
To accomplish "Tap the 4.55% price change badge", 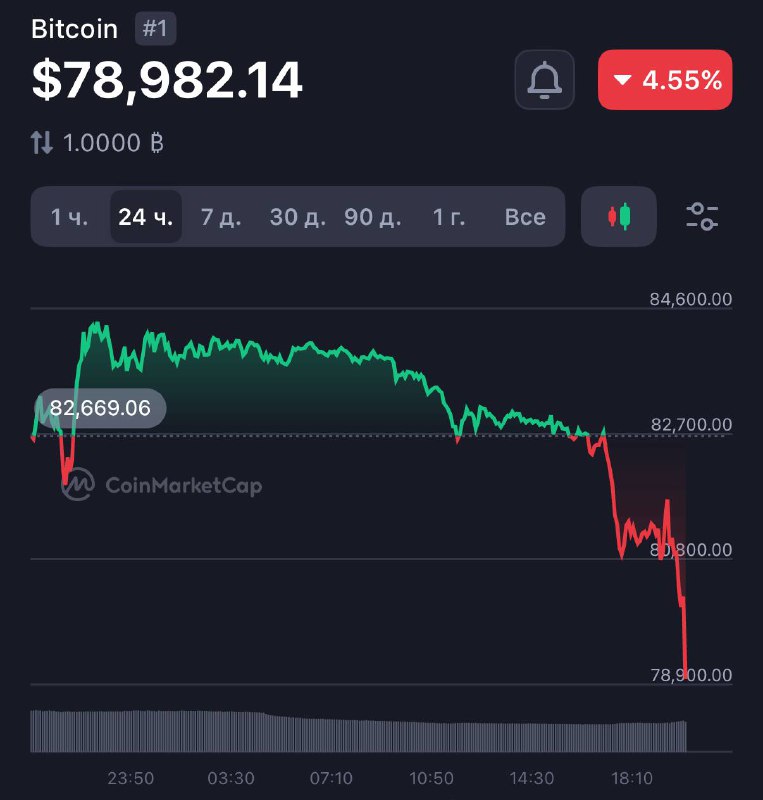I will pyautogui.click(x=665, y=80).
